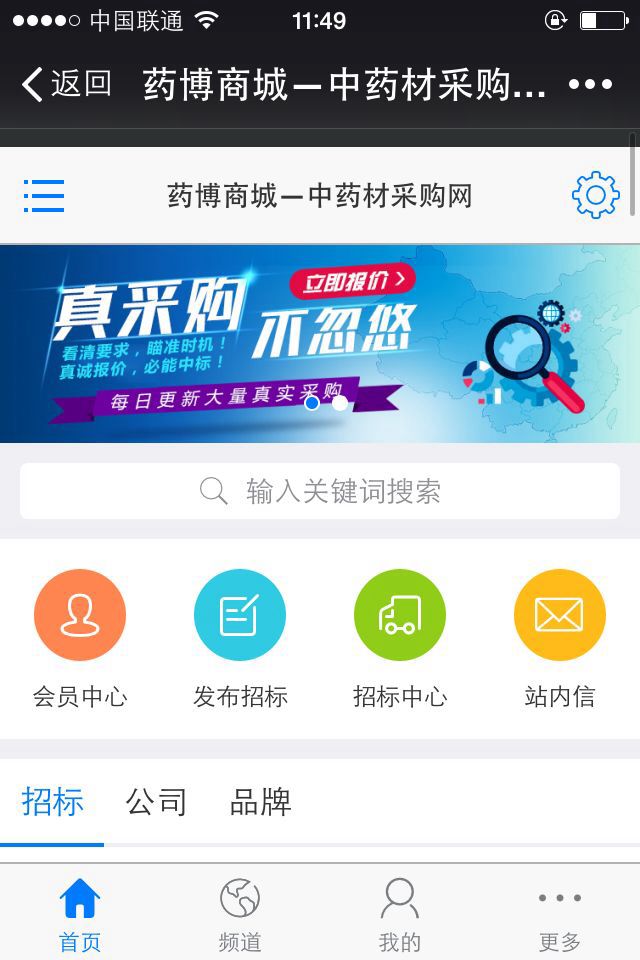Open the 更多 bottom tab

[x=560, y=914]
